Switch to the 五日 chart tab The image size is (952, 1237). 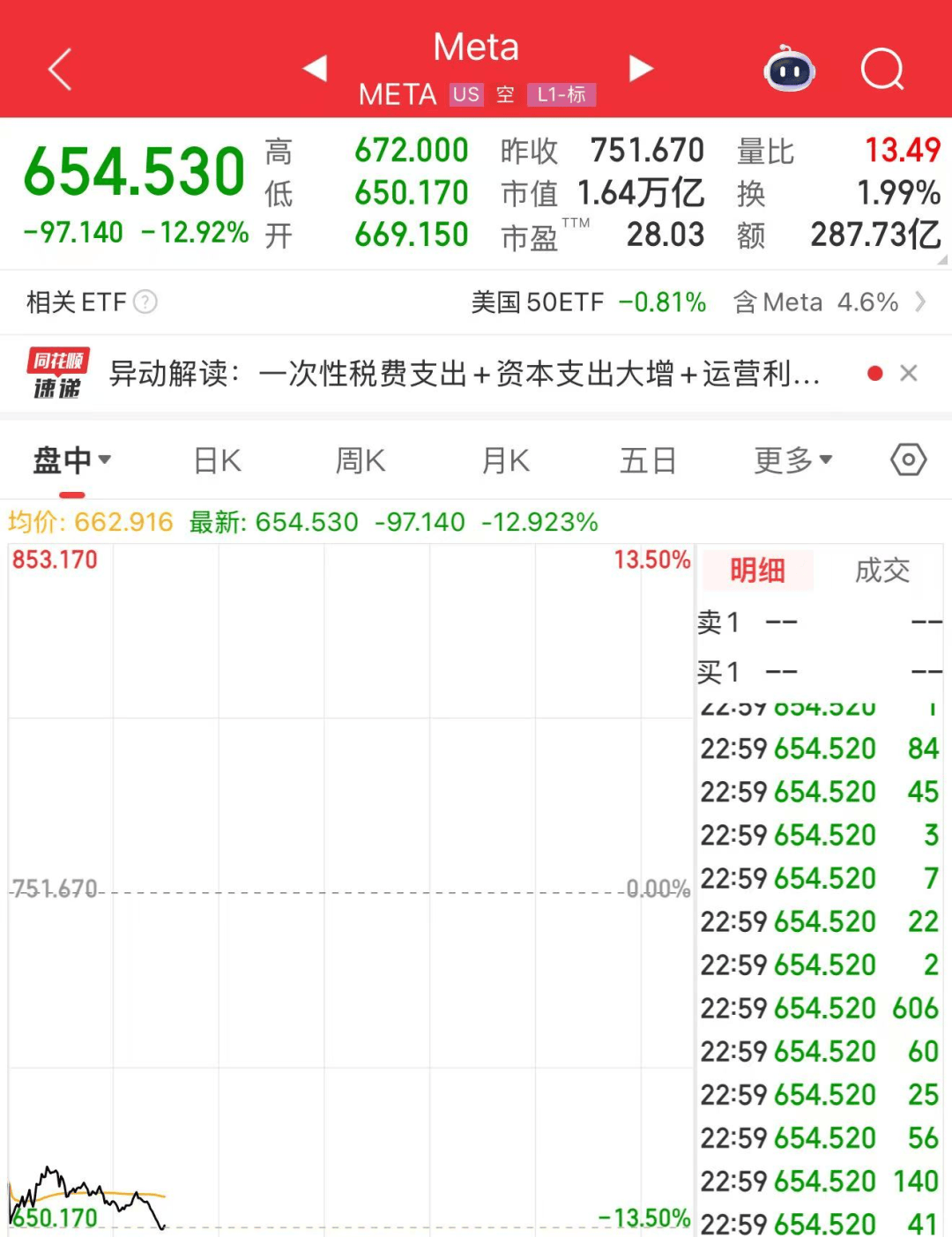click(x=648, y=460)
